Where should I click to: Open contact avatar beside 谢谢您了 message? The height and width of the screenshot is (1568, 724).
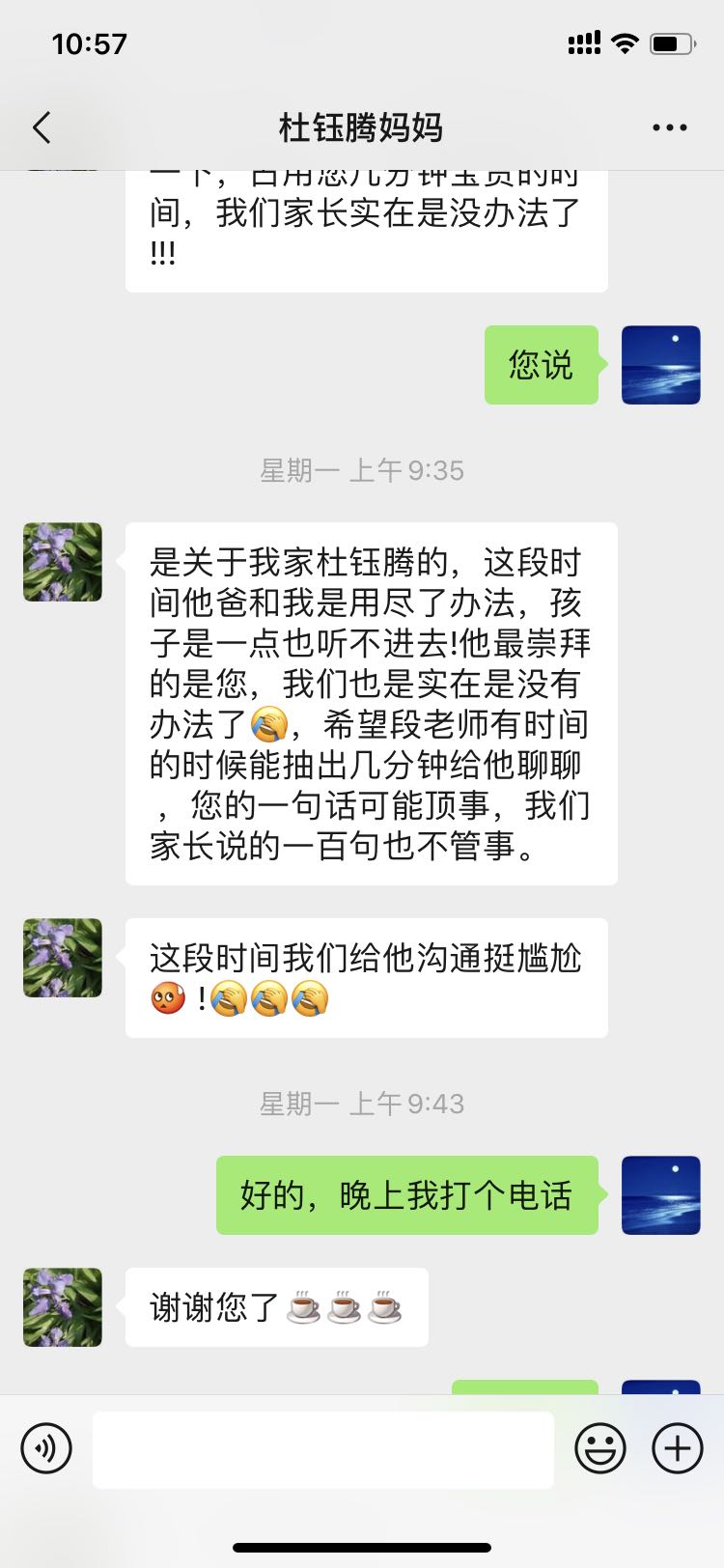click(x=63, y=1307)
